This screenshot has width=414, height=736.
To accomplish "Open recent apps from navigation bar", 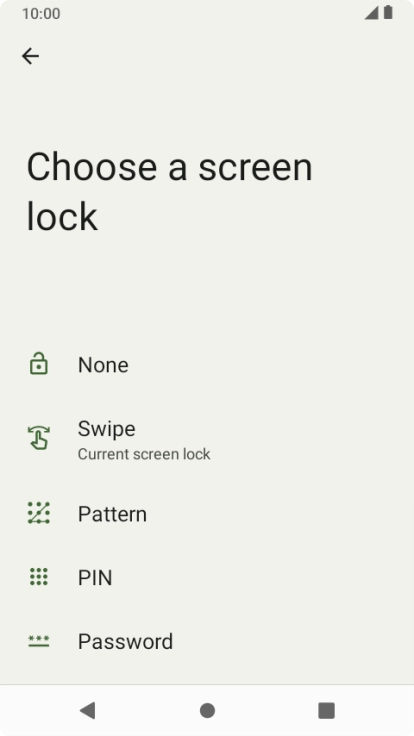I will point(326,710).
